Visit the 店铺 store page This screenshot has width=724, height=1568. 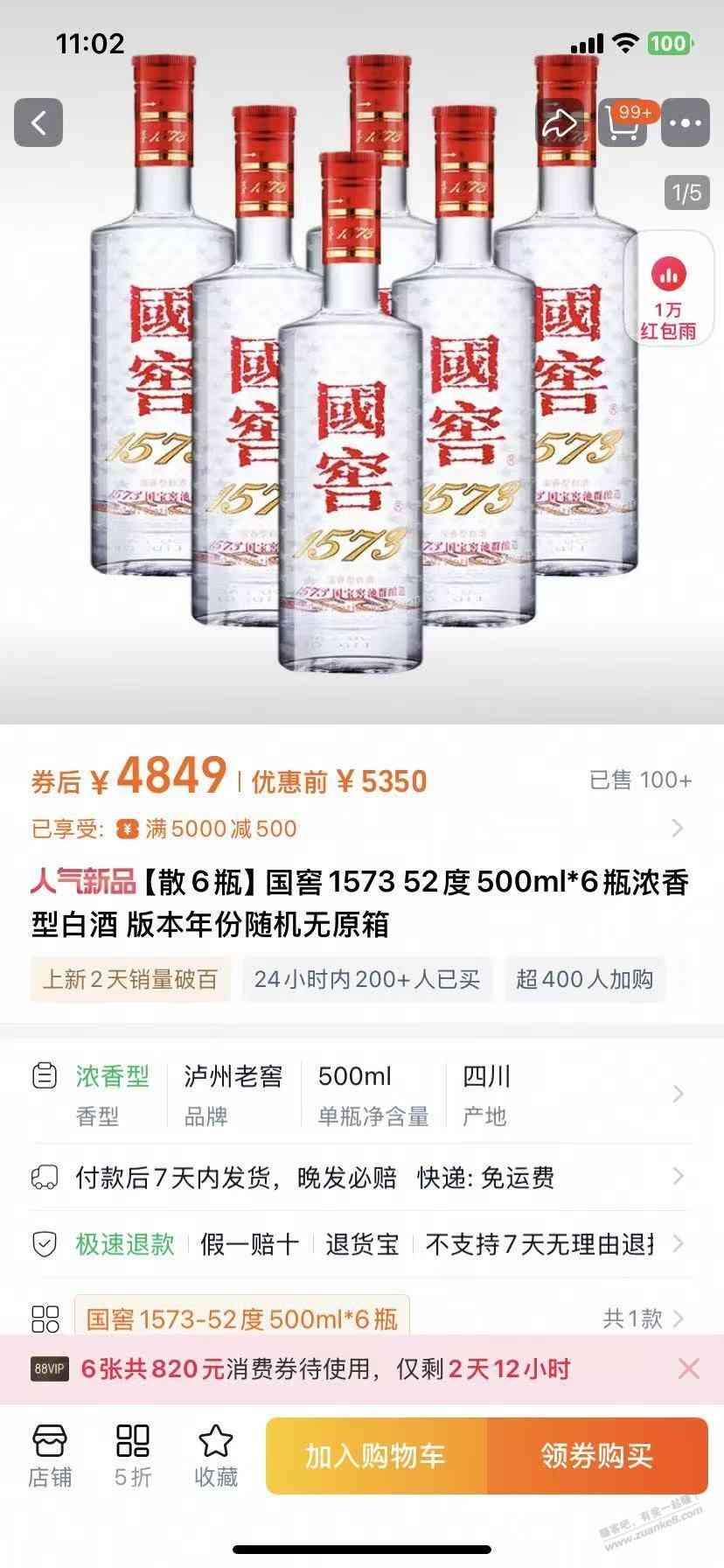50,1456
